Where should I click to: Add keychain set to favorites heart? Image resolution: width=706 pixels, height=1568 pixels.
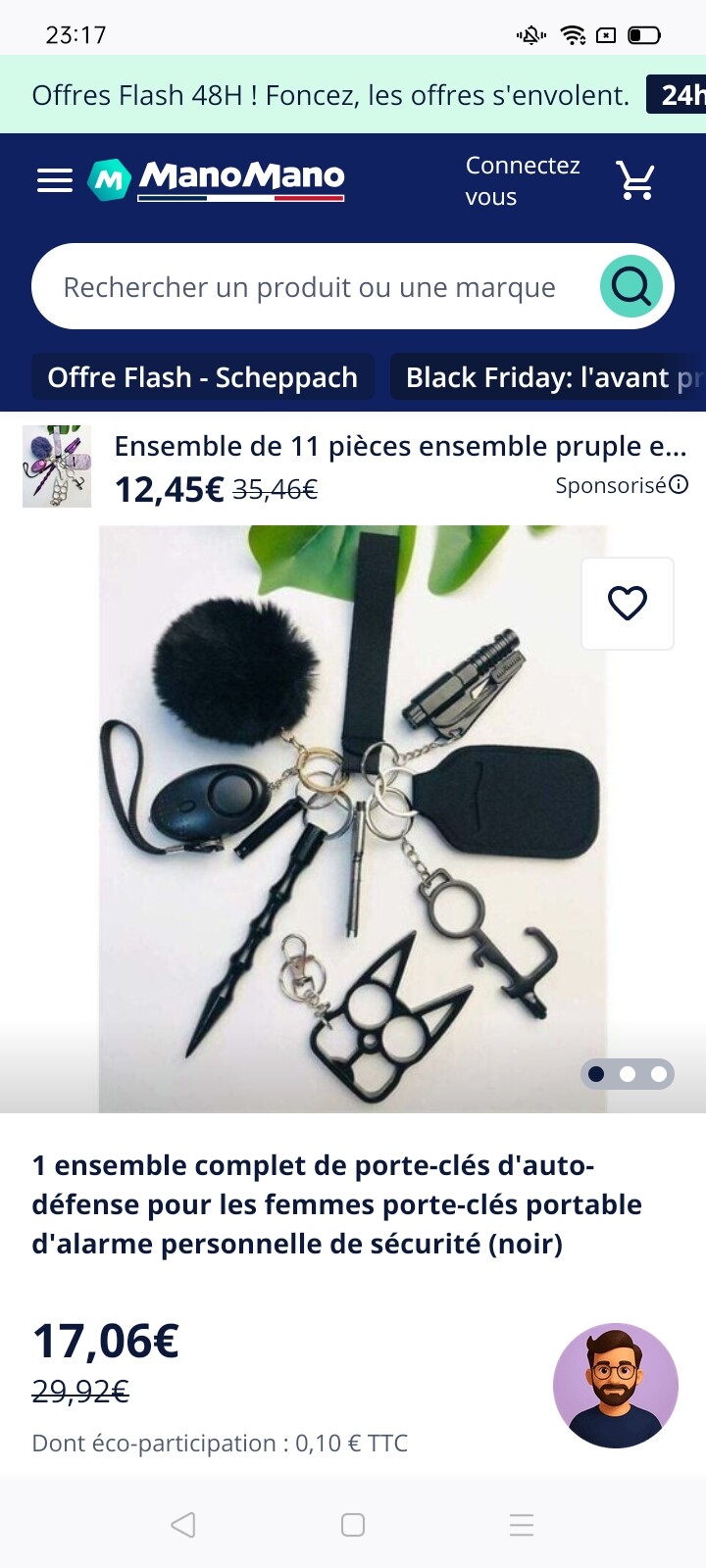coord(628,604)
